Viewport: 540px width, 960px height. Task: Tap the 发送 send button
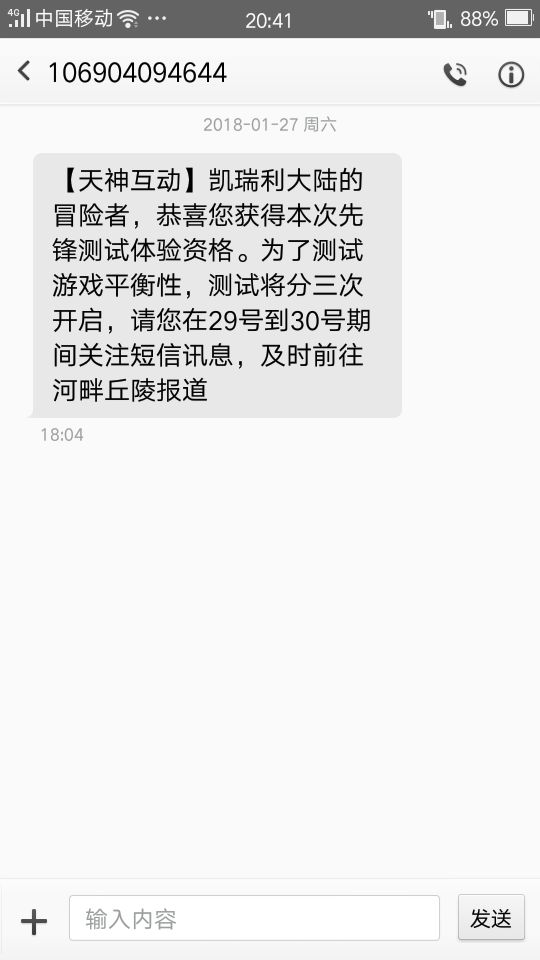(x=491, y=917)
